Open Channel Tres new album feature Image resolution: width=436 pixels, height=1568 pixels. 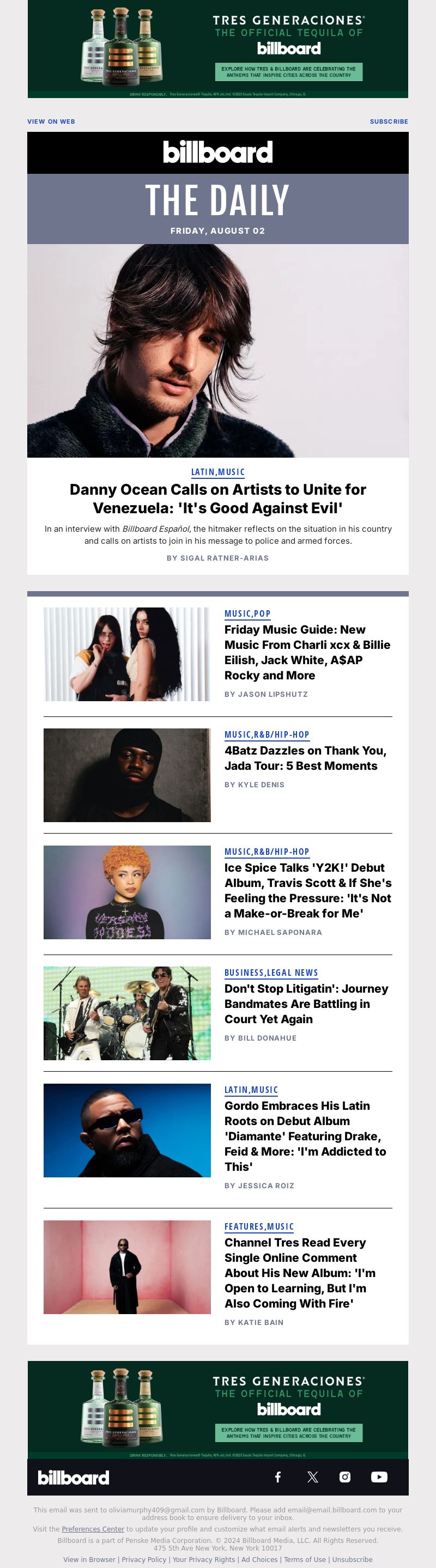pyautogui.click(x=300, y=1272)
